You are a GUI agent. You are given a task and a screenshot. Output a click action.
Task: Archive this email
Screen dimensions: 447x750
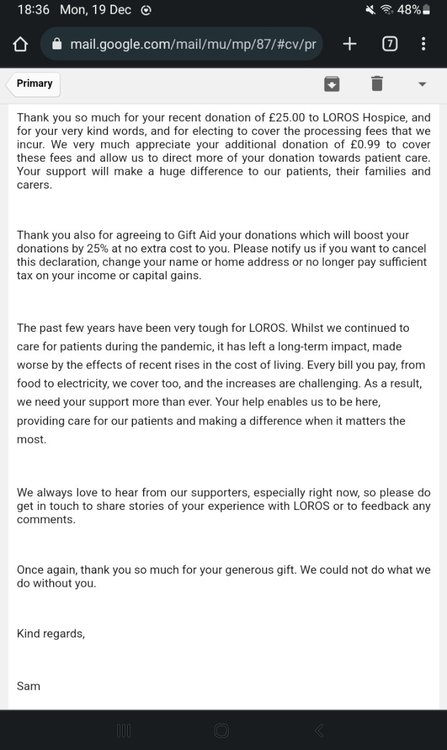click(x=332, y=84)
